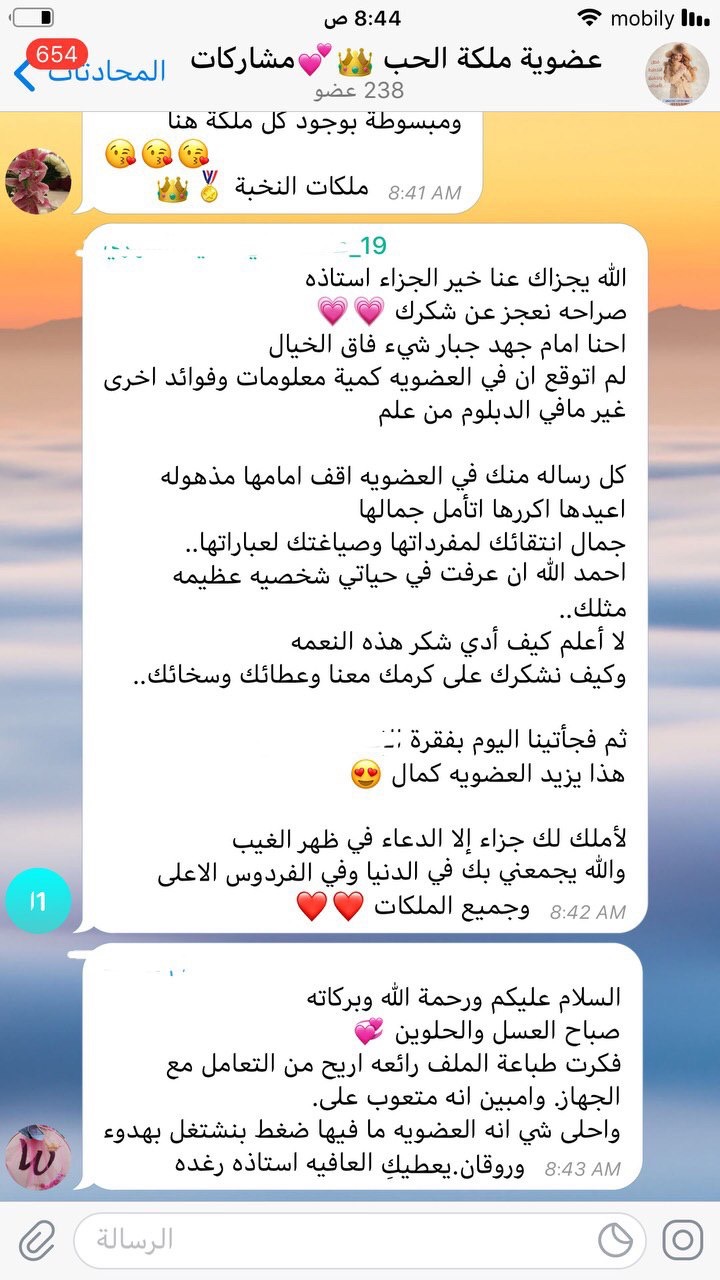
Task: Tap the message text field
Action: click(330, 1240)
